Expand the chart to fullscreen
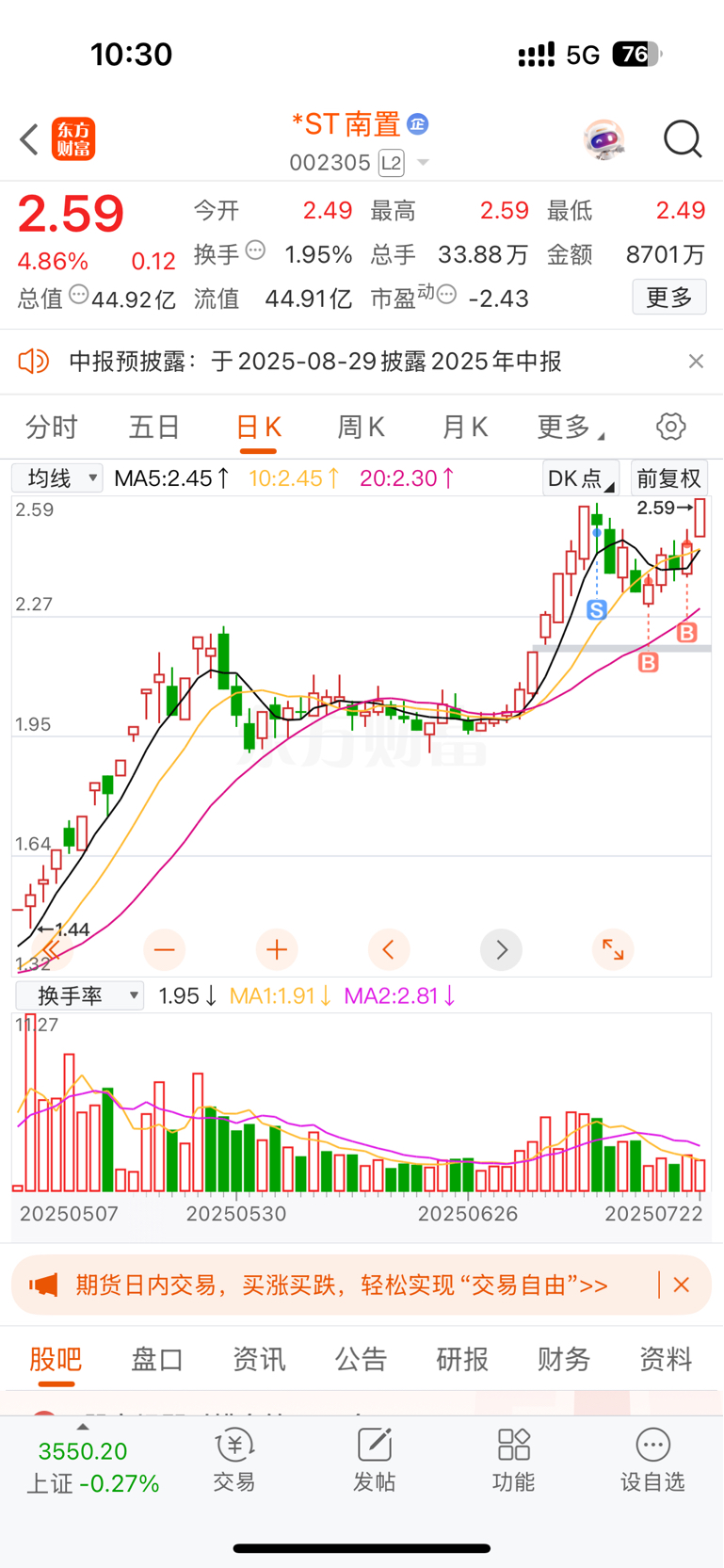Image resolution: width=724 pixels, height=1568 pixels. click(613, 949)
